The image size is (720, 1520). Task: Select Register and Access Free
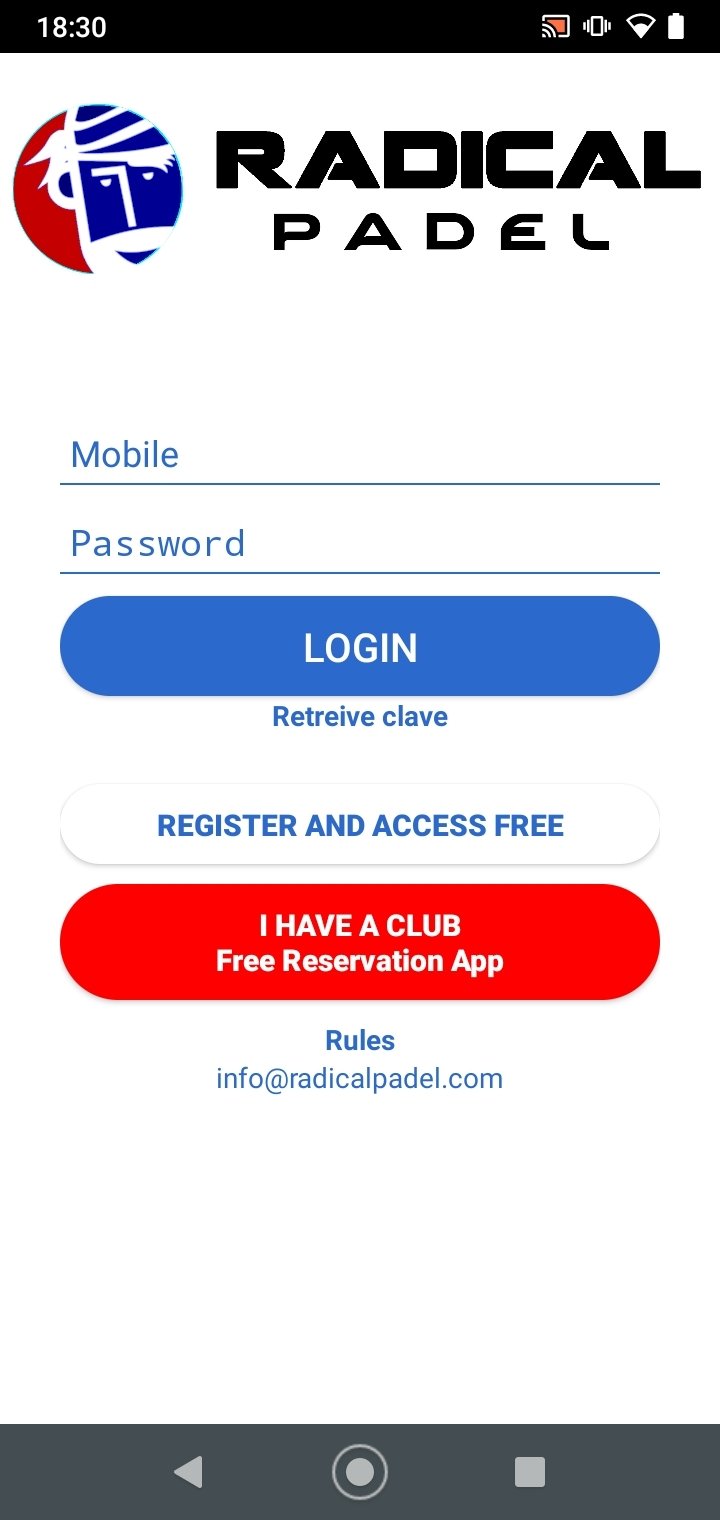point(360,825)
